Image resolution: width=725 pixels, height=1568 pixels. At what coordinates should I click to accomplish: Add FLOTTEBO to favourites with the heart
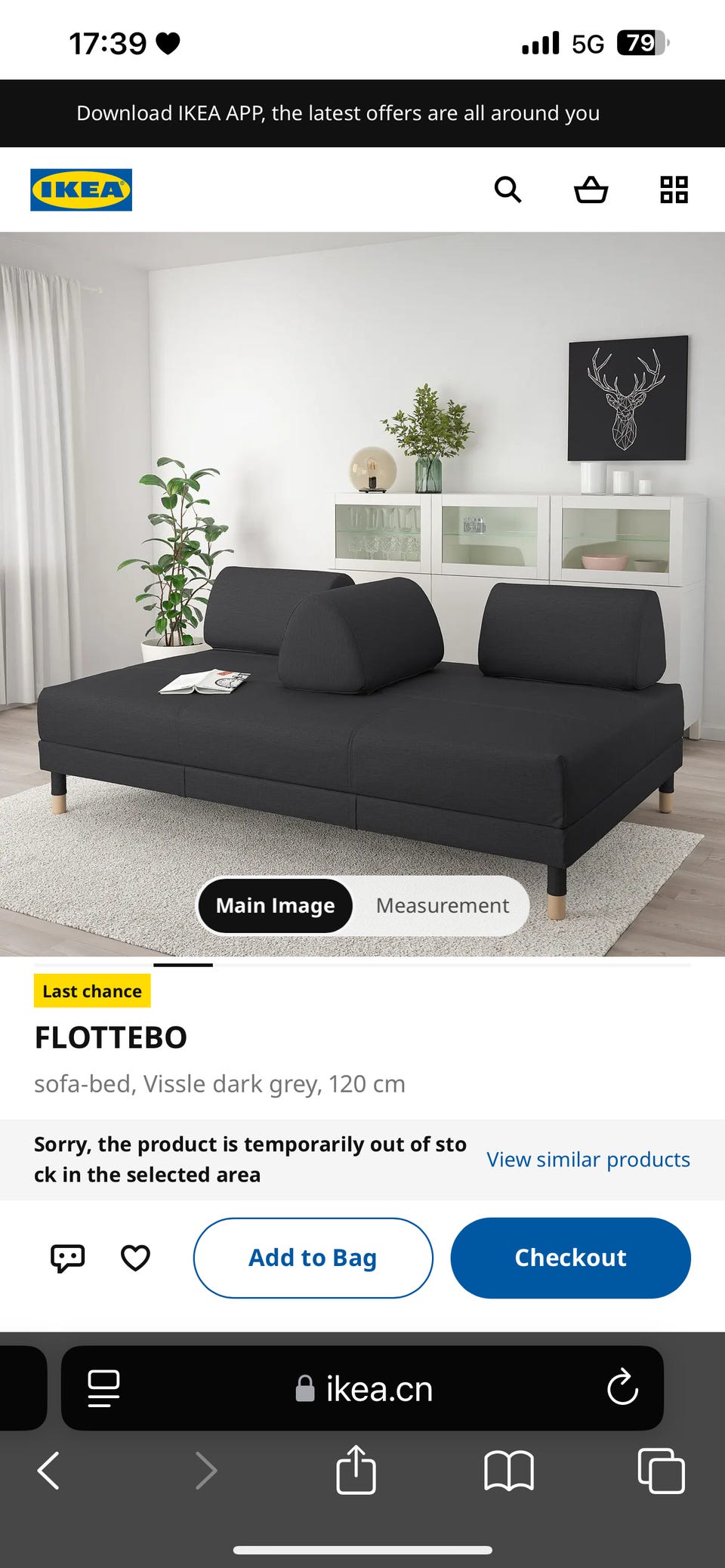(x=136, y=1258)
